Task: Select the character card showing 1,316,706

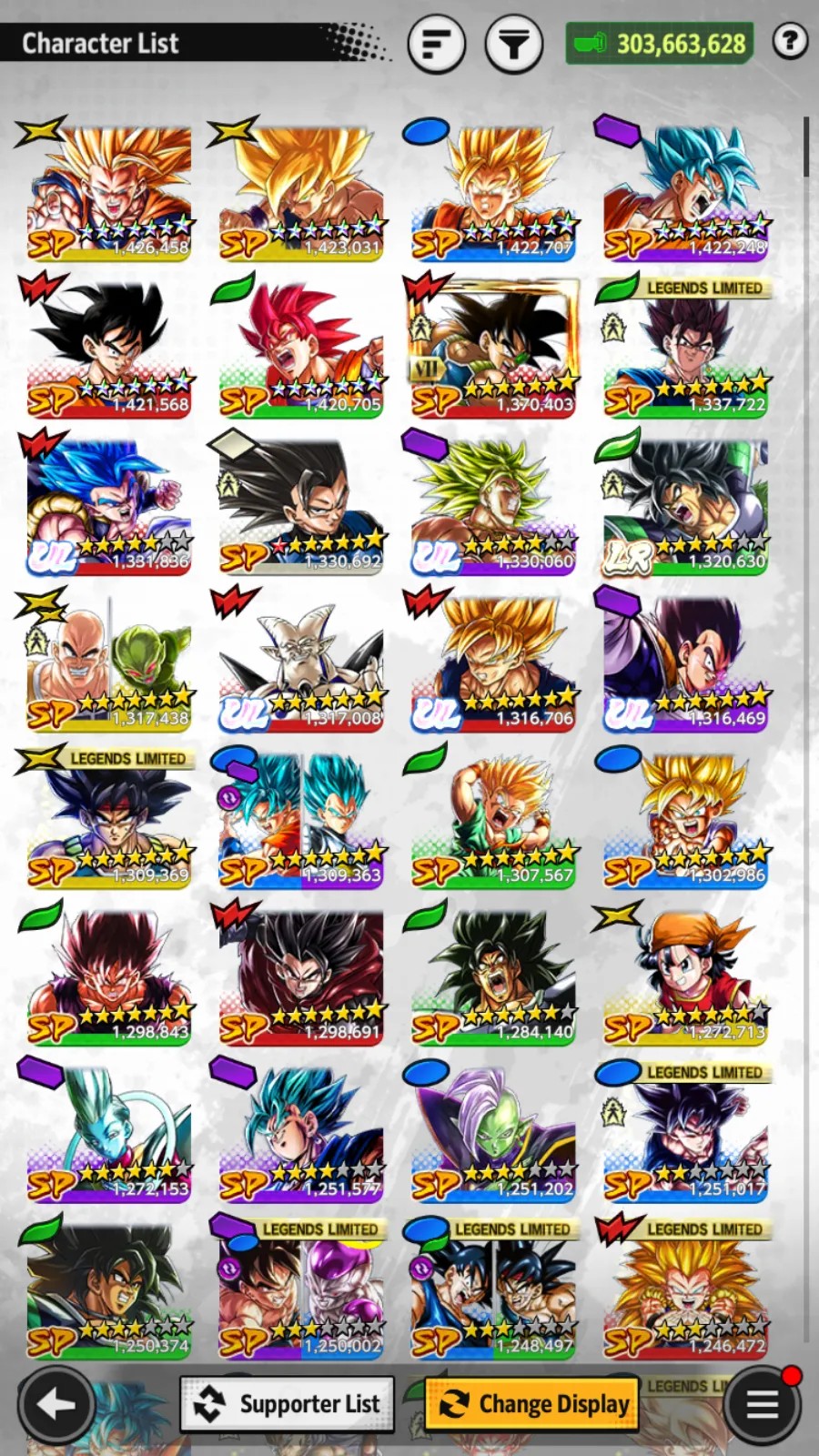Action: (493, 663)
